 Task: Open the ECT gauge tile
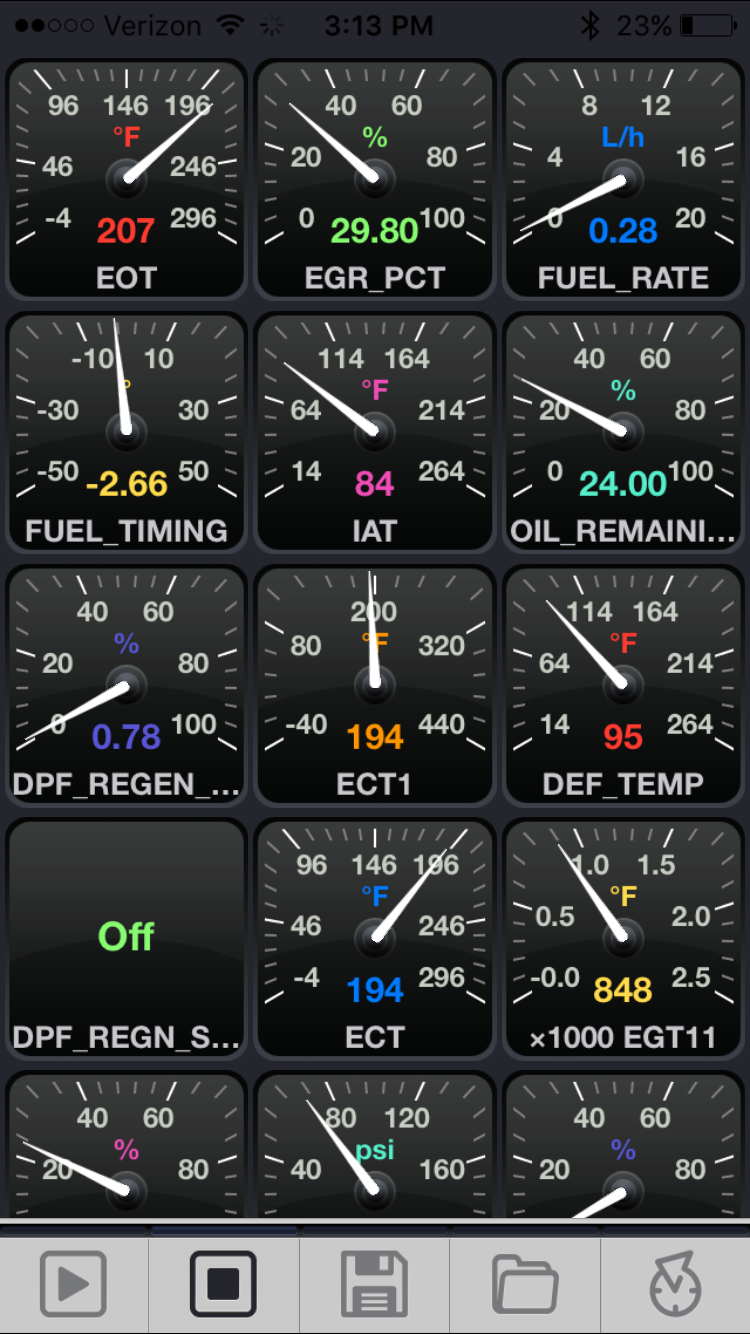374,937
